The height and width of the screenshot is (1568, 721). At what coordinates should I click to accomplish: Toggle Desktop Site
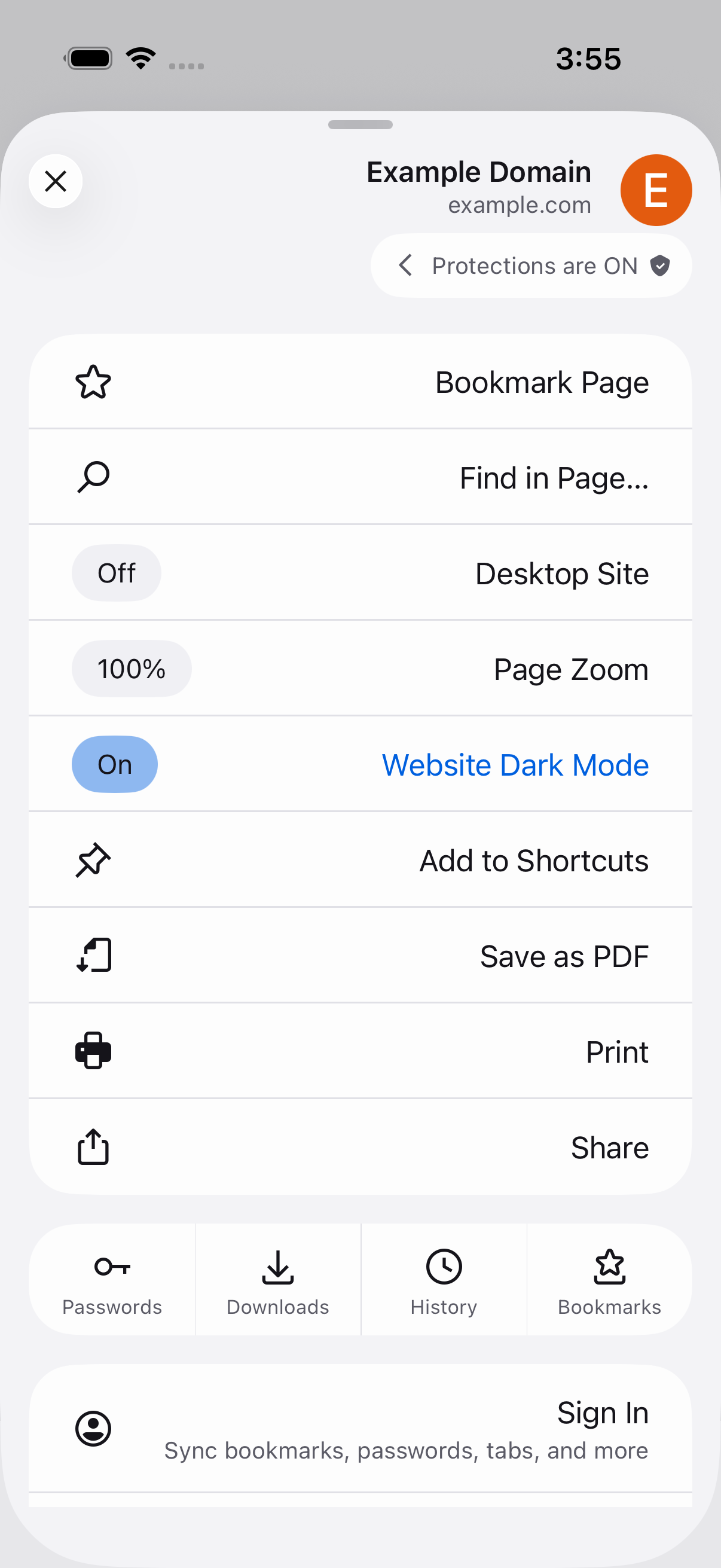360,573
